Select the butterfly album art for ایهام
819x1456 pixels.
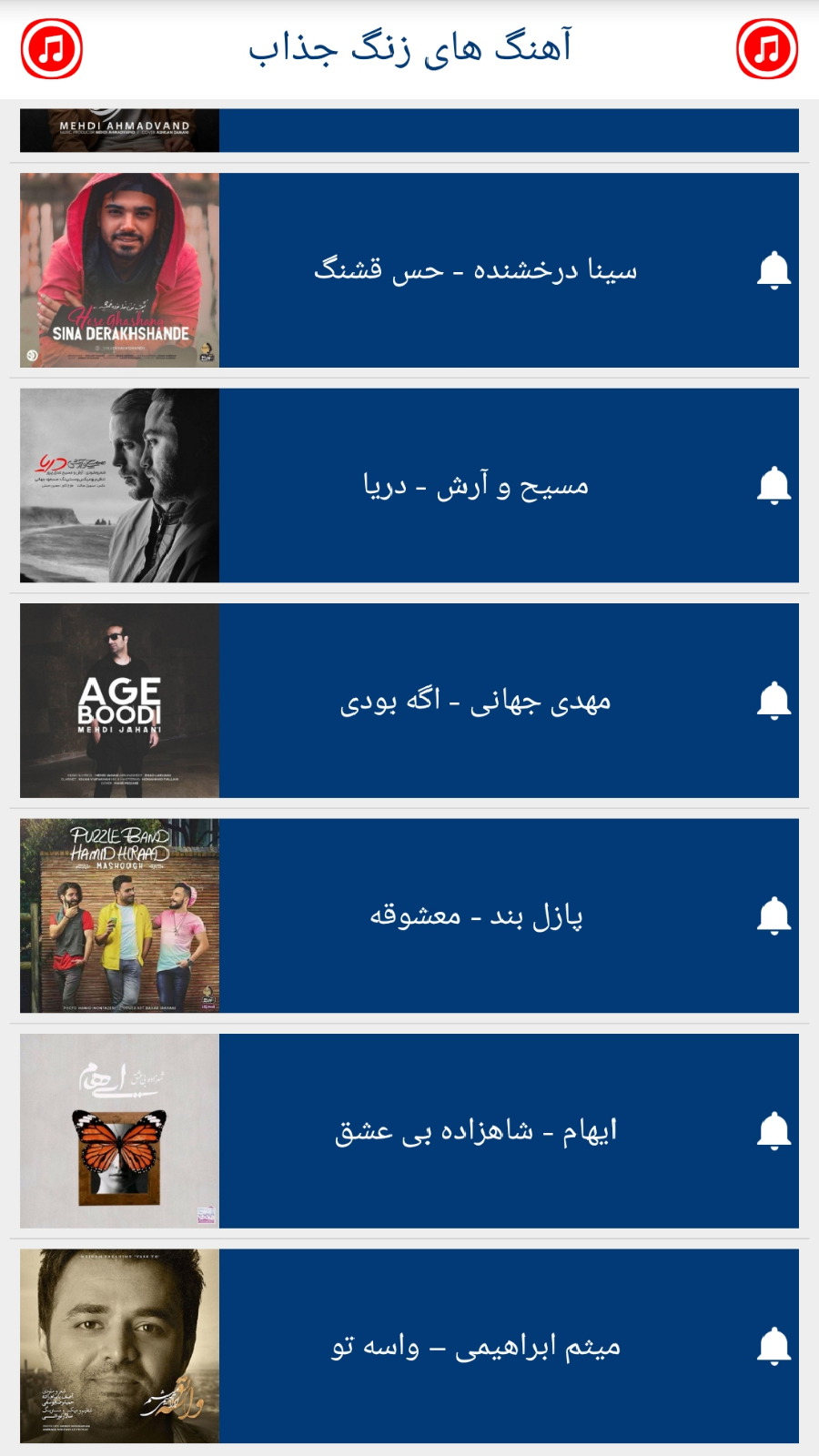click(x=118, y=1128)
